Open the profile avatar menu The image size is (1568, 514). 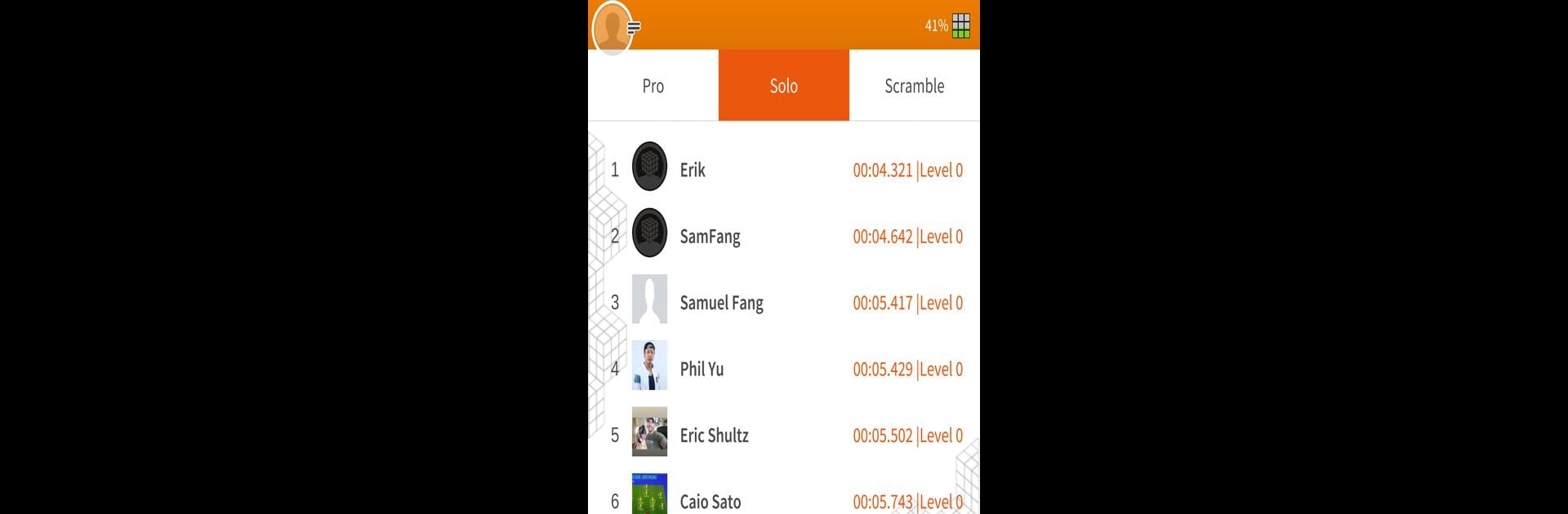point(612,27)
